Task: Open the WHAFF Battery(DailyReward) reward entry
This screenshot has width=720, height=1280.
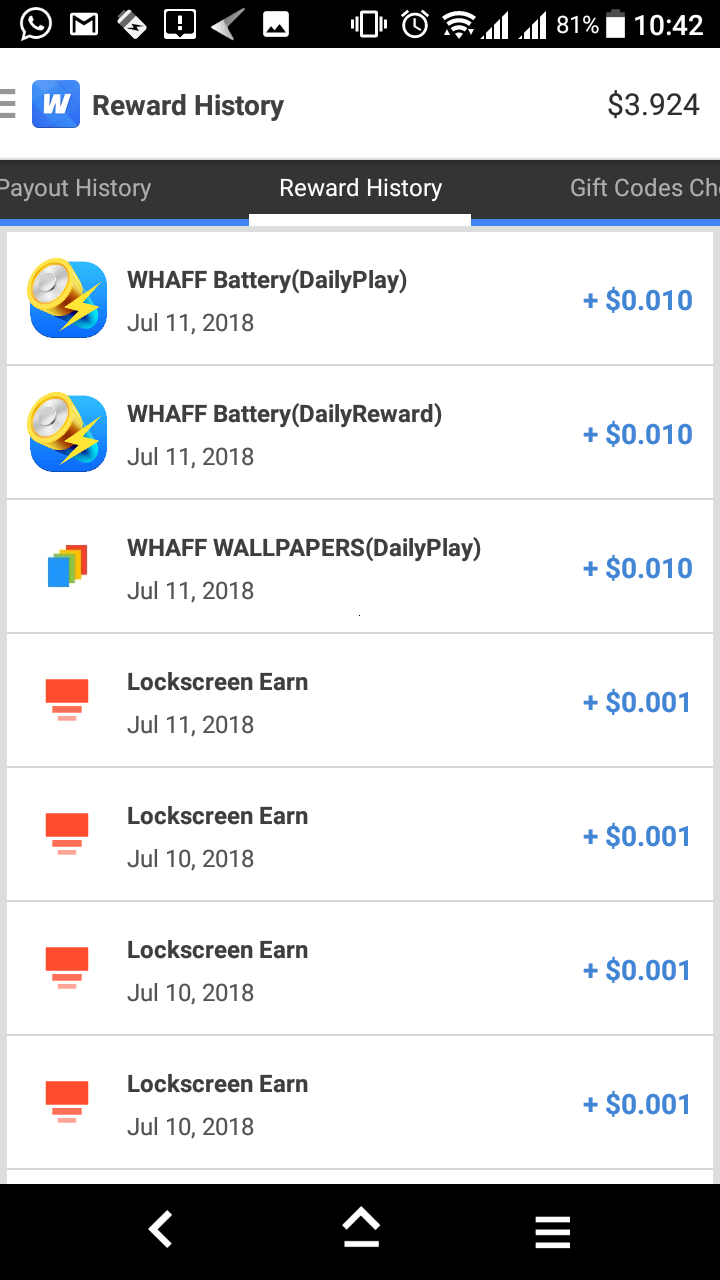Action: (x=360, y=433)
